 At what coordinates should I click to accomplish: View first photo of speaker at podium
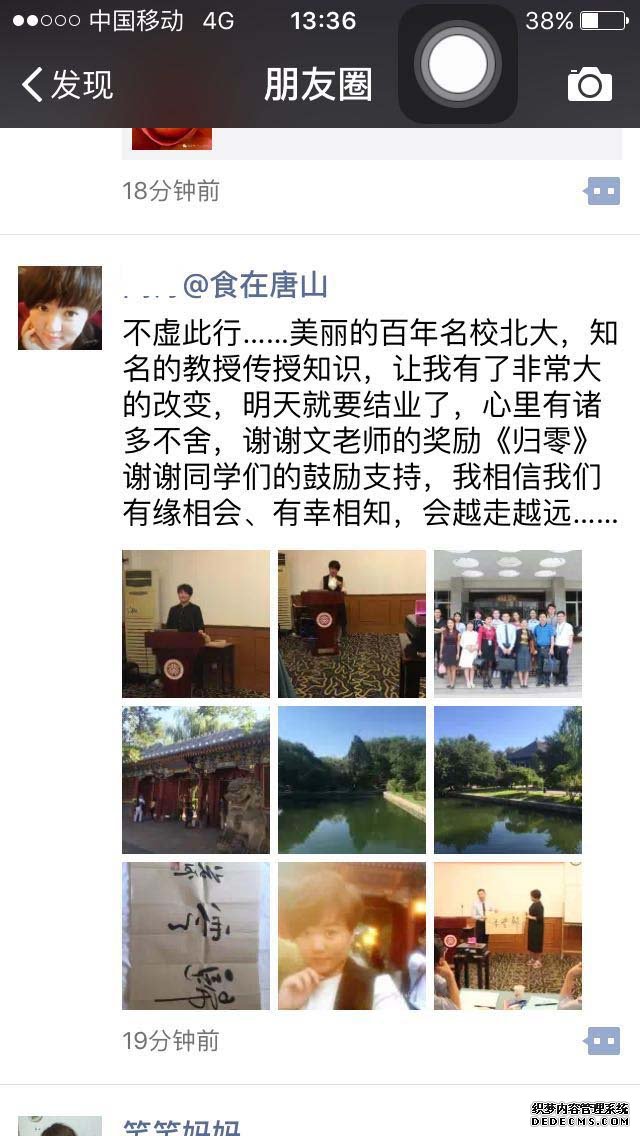(196, 623)
